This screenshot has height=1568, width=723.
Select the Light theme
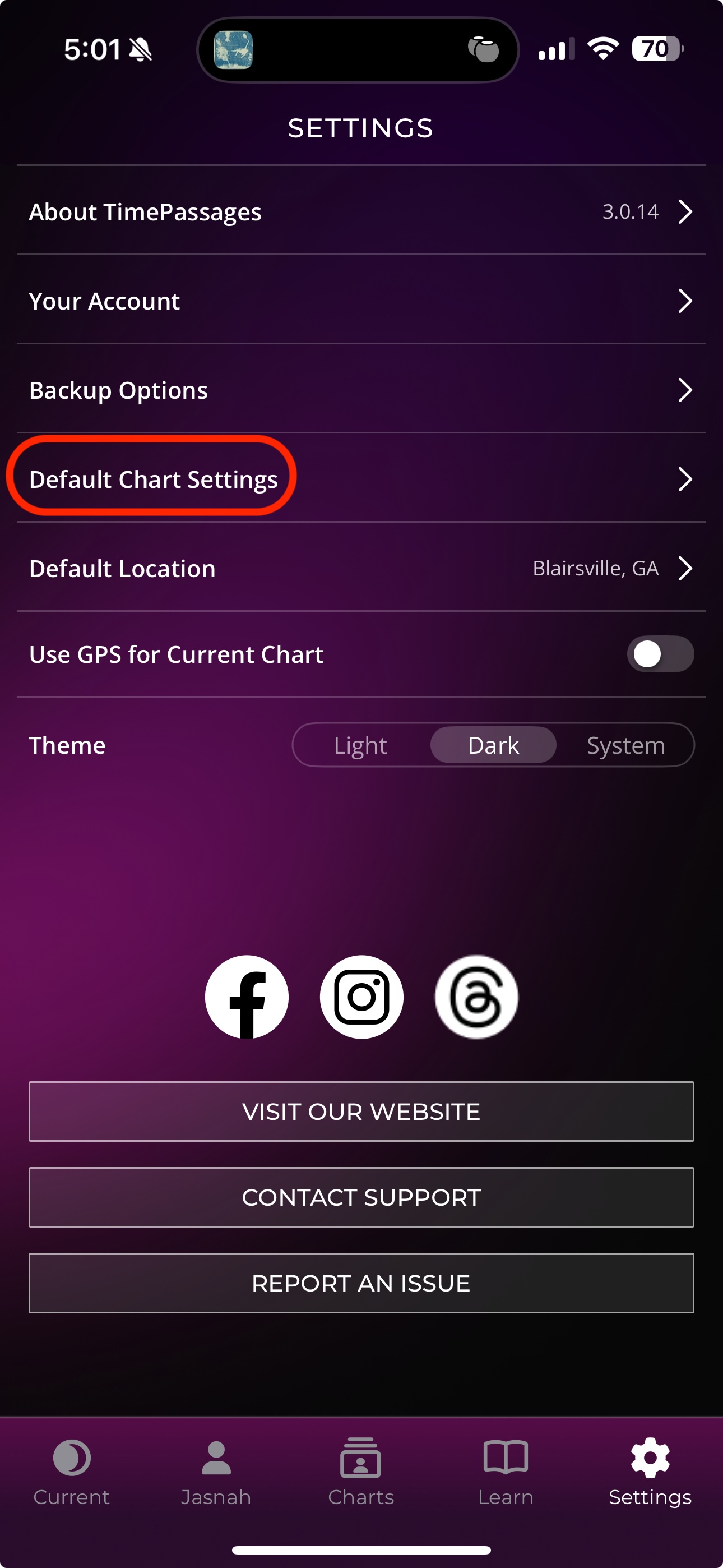pyautogui.click(x=360, y=745)
